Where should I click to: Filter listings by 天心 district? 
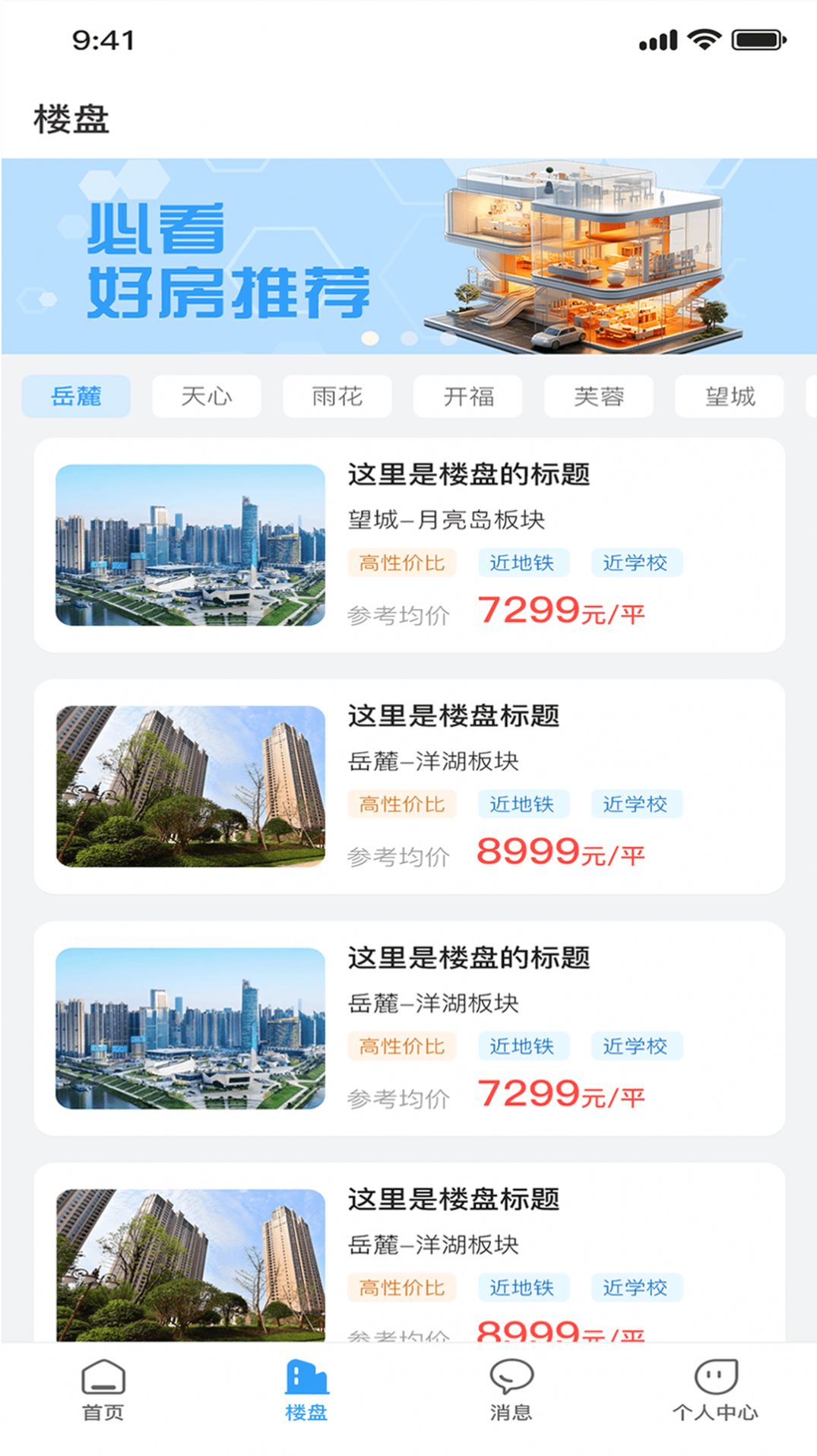207,396
